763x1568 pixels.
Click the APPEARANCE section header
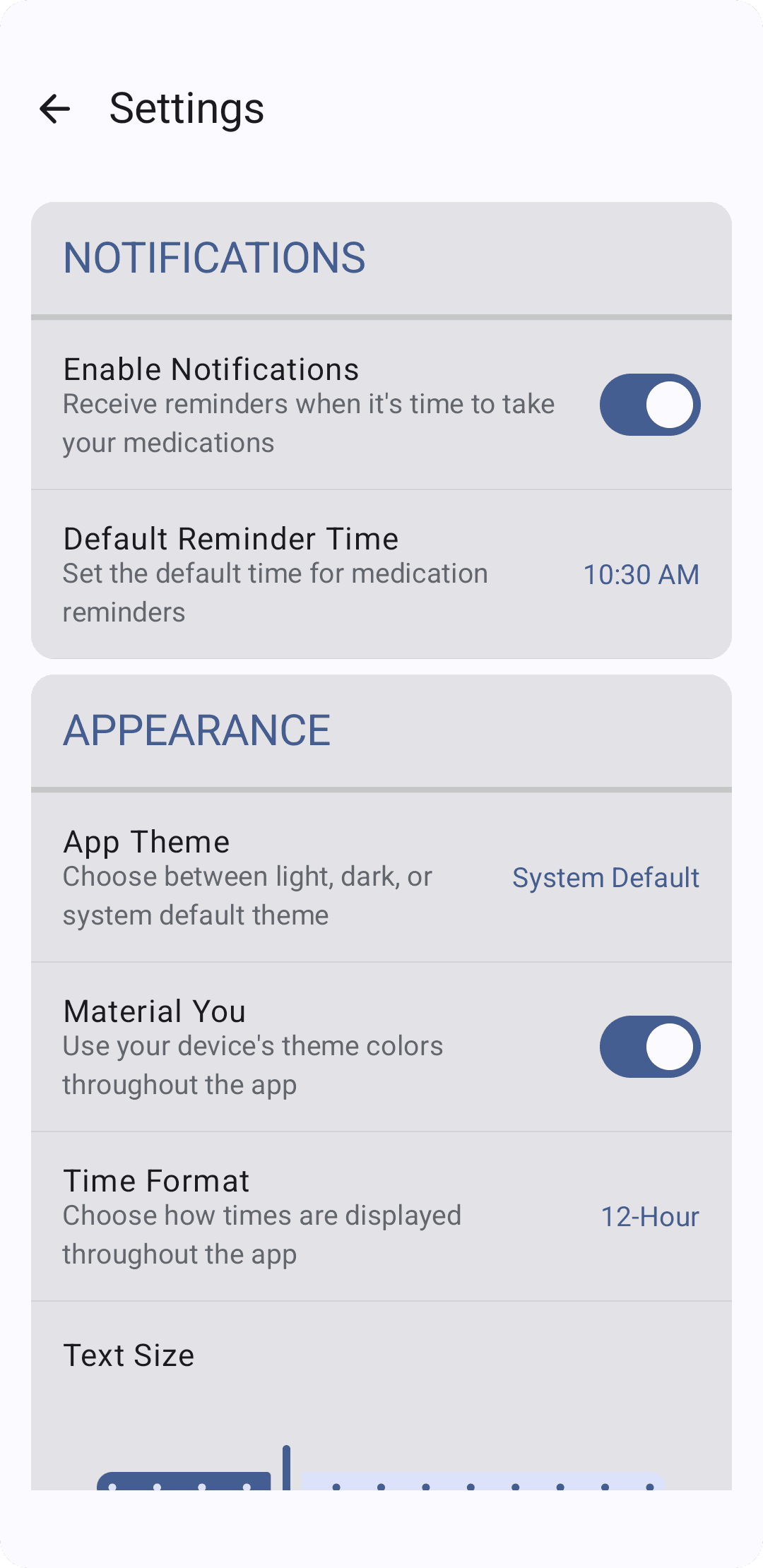coord(198,730)
